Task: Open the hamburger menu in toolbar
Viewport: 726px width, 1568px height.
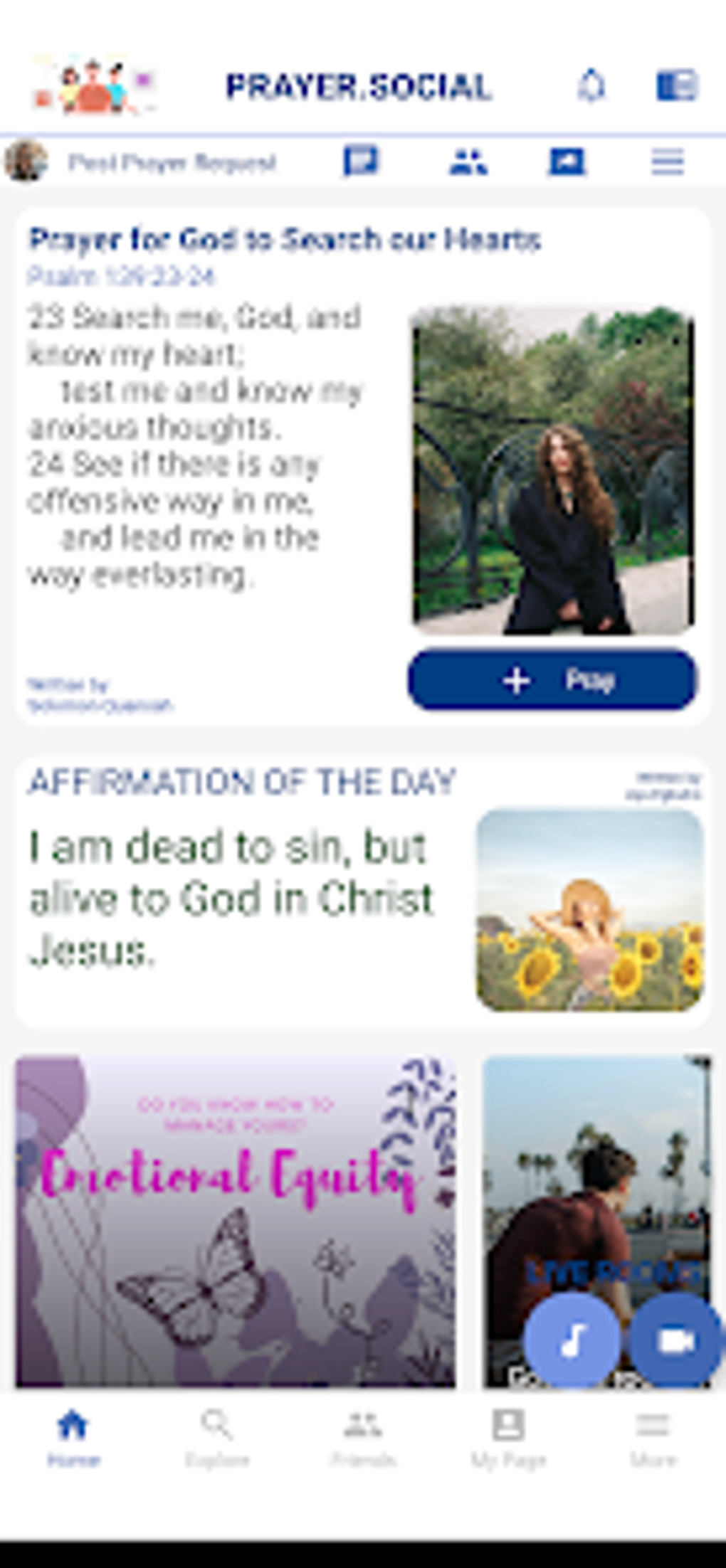Action: (x=667, y=161)
